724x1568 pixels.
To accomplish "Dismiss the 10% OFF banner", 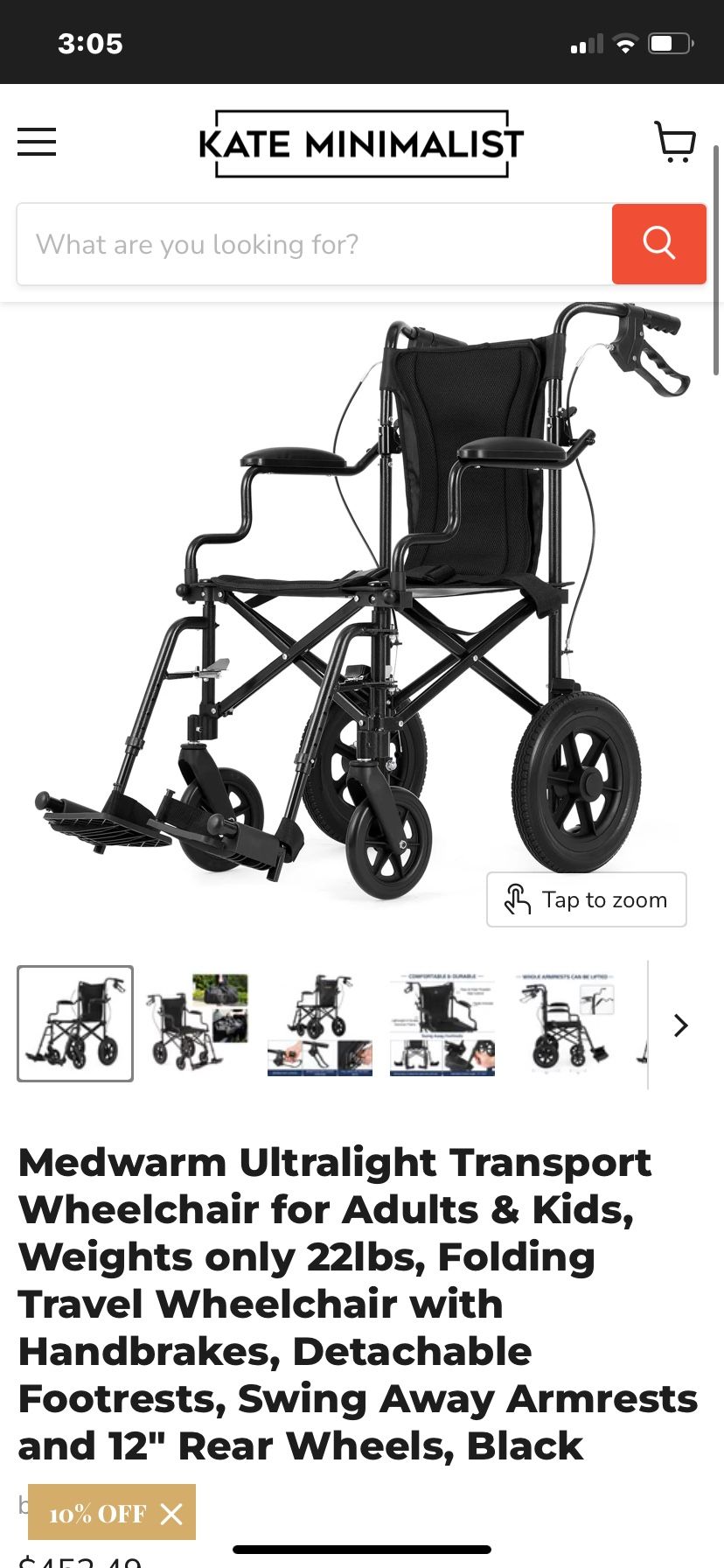I will [x=172, y=1514].
